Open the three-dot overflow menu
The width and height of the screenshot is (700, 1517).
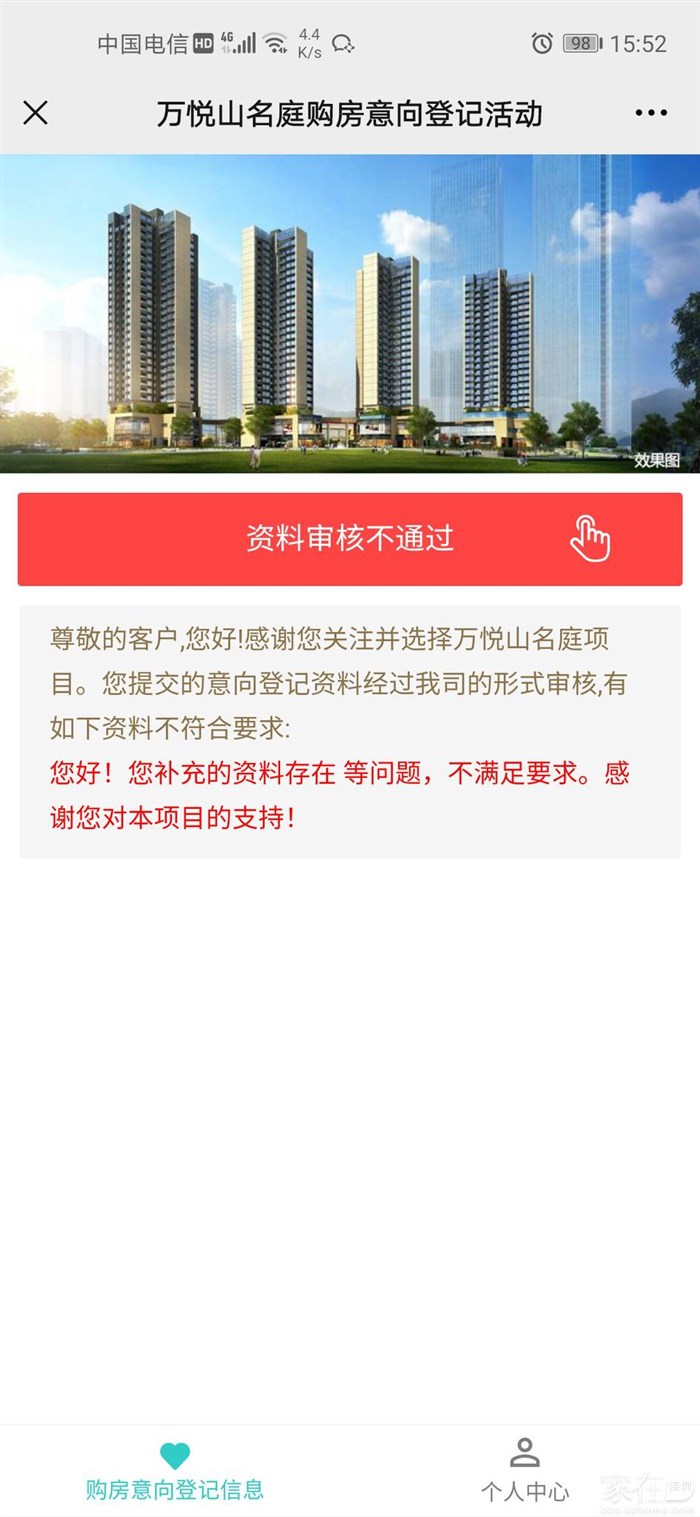tap(651, 113)
